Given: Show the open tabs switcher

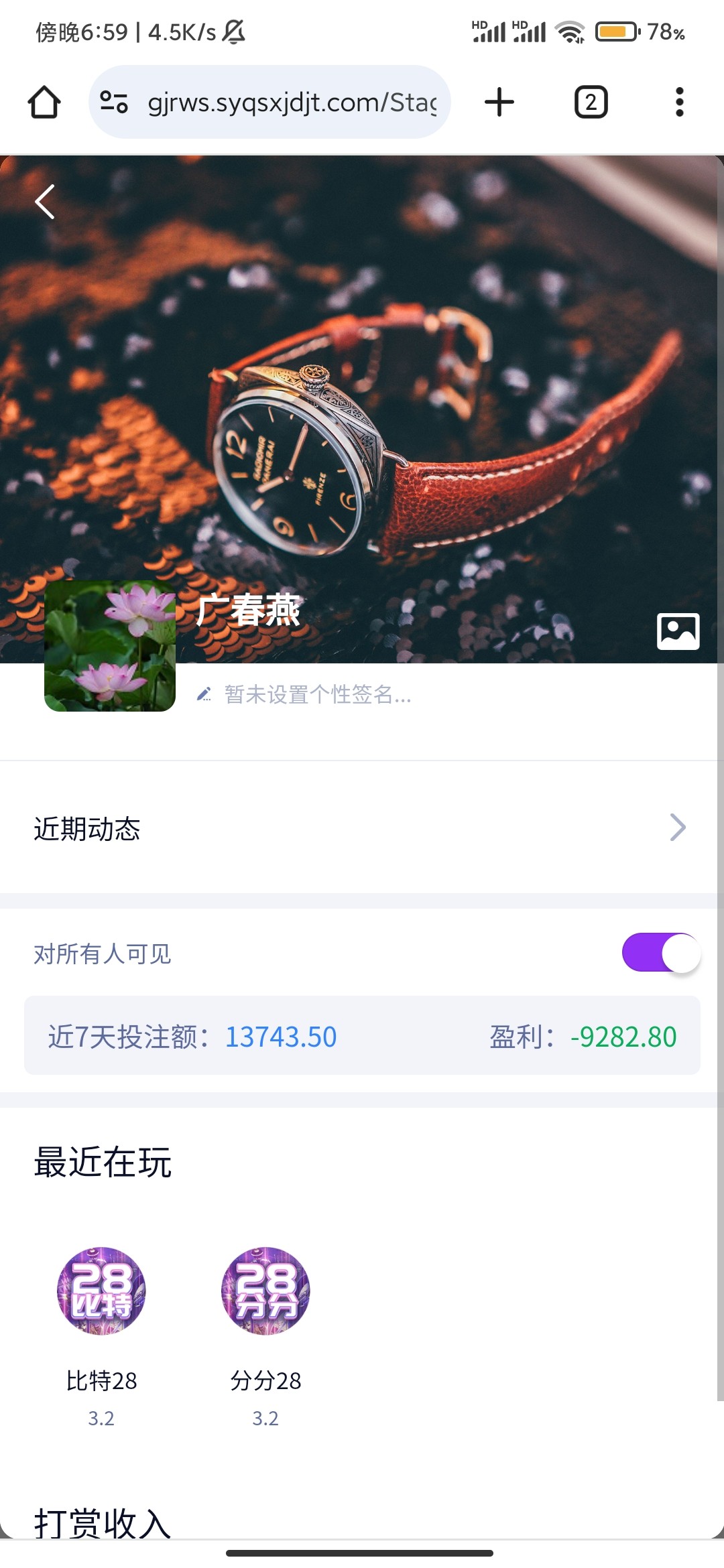Looking at the screenshot, I should [x=591, y=103].
